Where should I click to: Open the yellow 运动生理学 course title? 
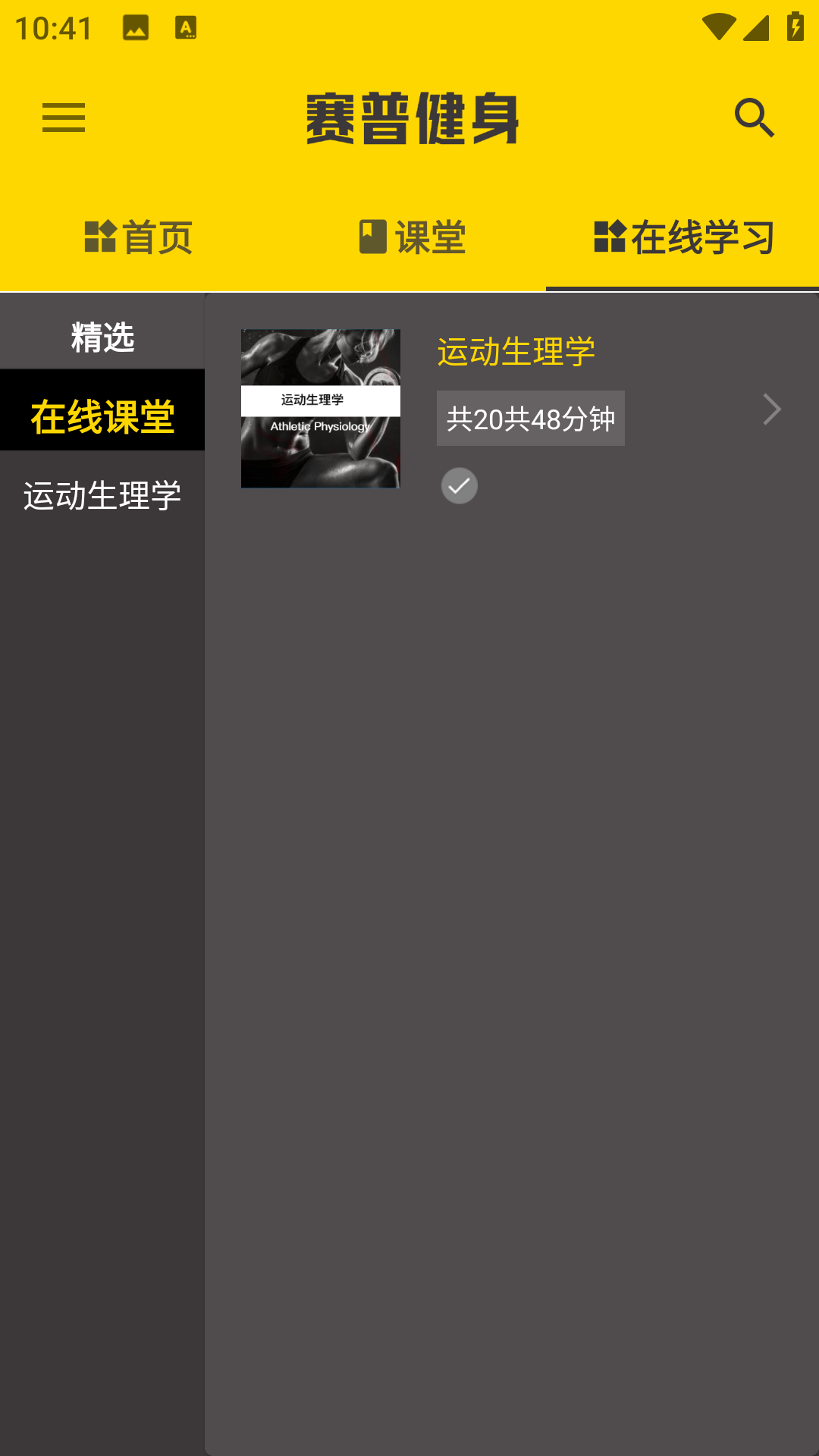tap(516, 352)
